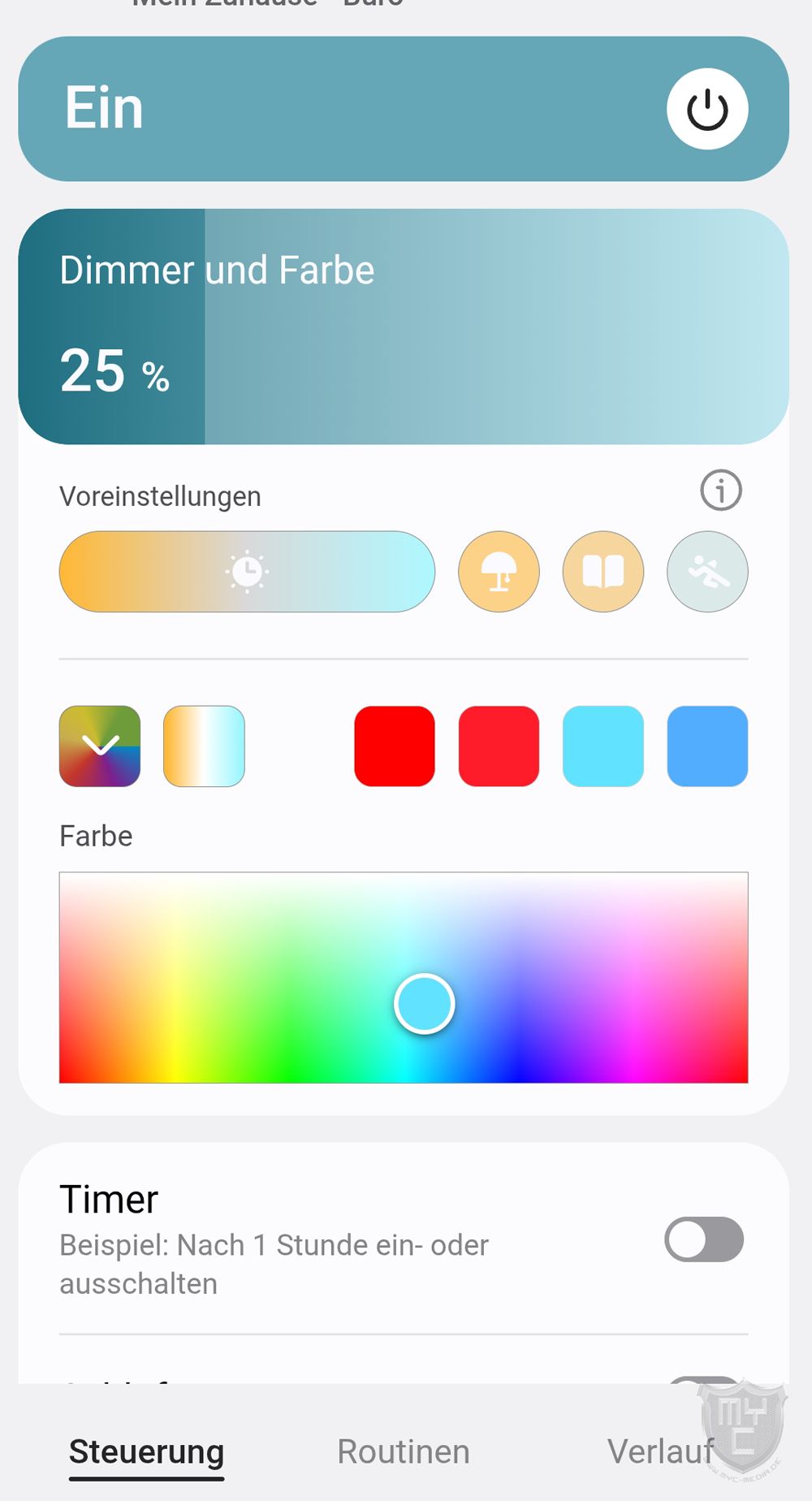Choose the blue color swatch

(x=707, y=746)
